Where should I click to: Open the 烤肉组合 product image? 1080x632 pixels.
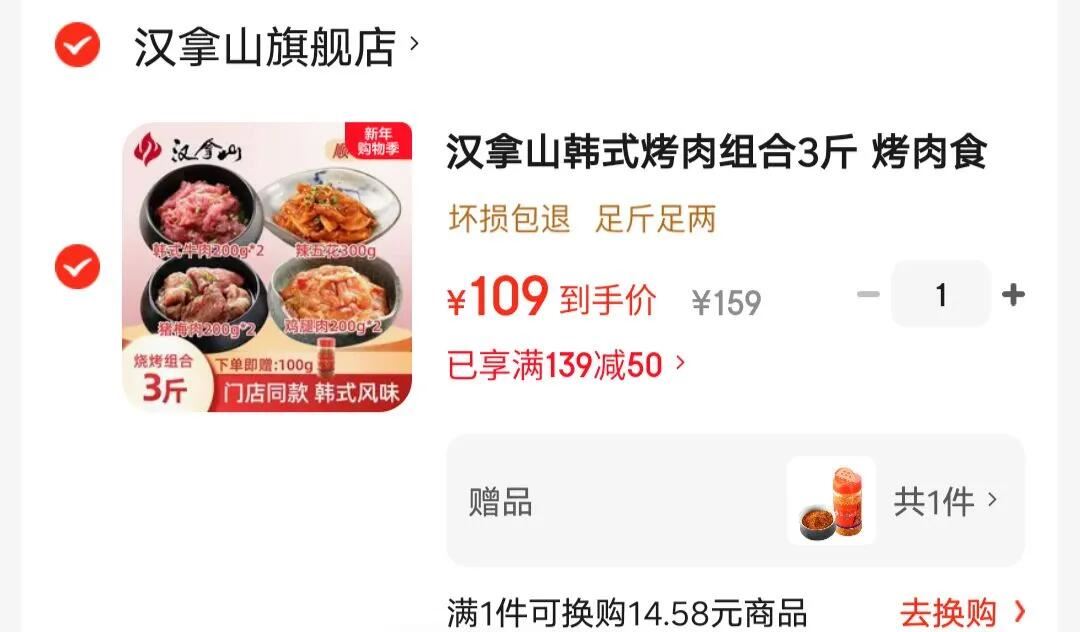pos(267,267)
